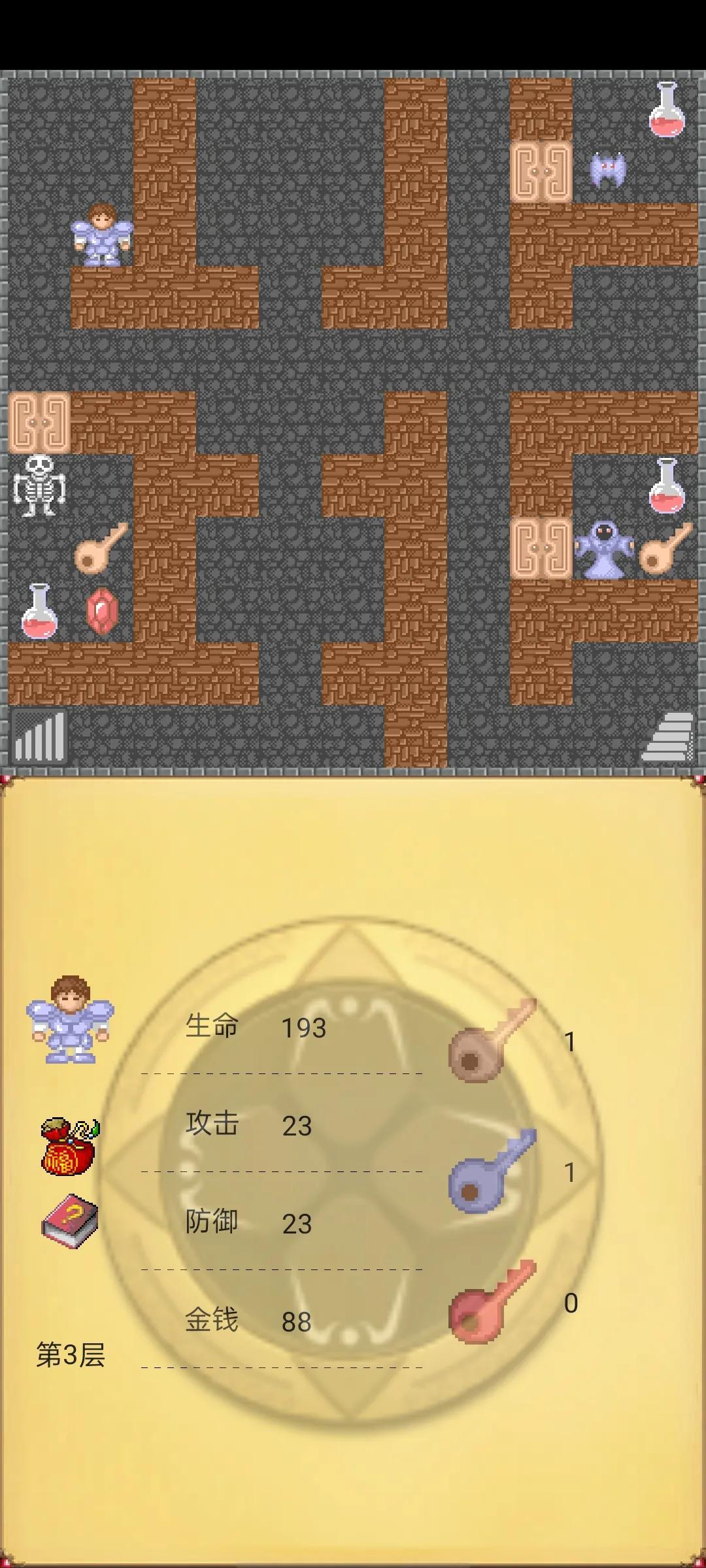706x1568 pixels.
Task: Tap the downward stairs tile in the map corner
Action: 39,736
